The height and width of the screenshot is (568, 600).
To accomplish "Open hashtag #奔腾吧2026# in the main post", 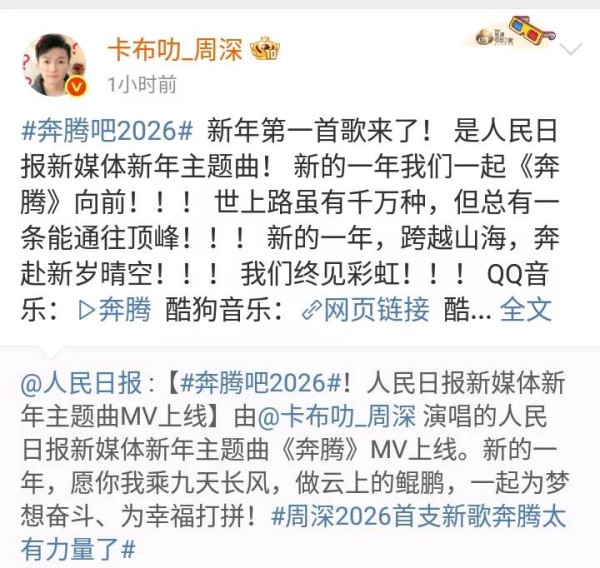I will click(106, 132).
